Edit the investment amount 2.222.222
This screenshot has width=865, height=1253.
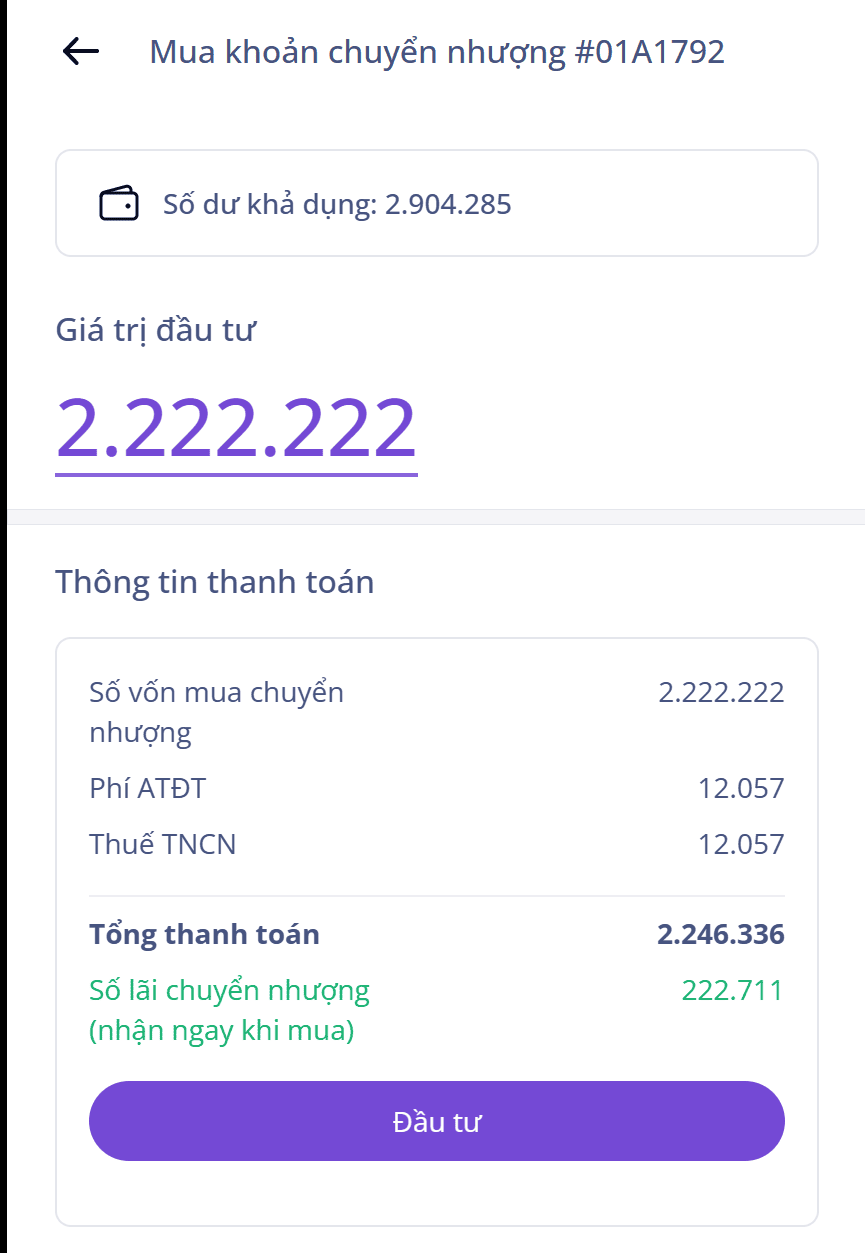coord(236,427)
